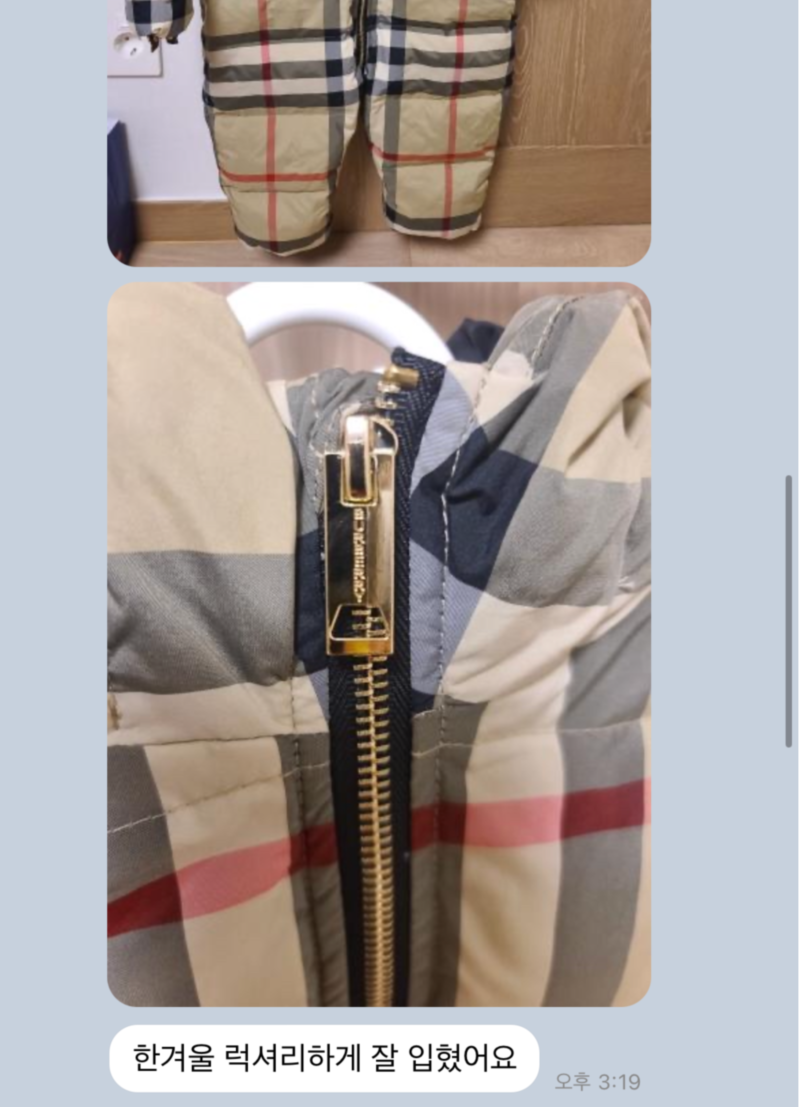This screenshot has height=1107, width=800.
Task: Open the check-pattern jacket photo above
Action: click(x=379, y=130)
